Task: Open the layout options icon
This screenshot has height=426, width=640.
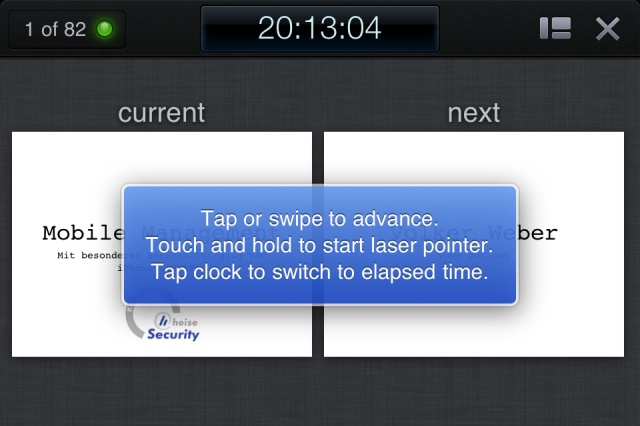Action: [555, 29]
